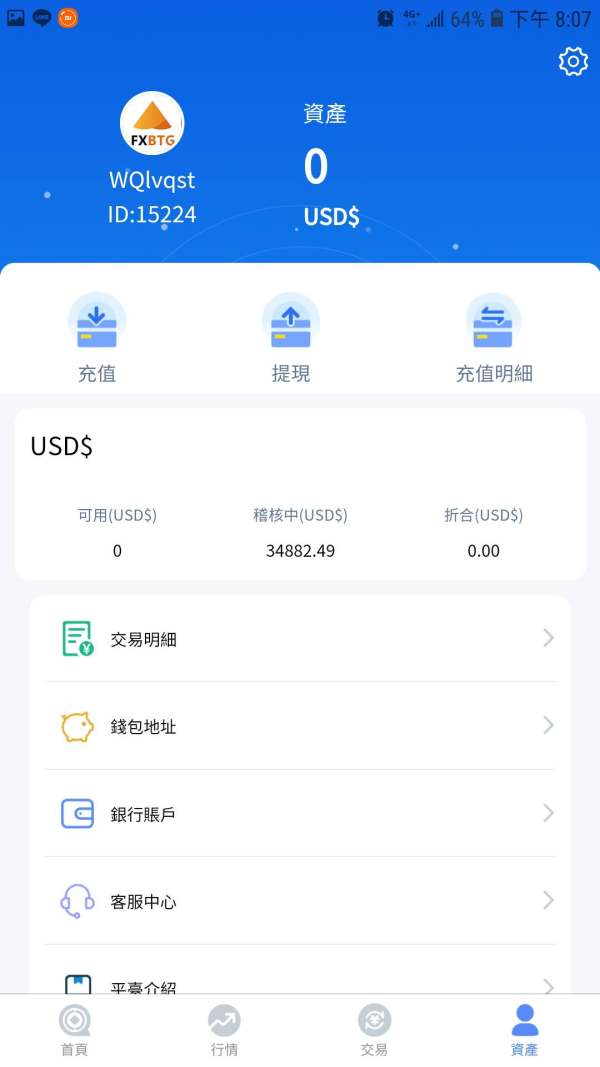Switch to the 首頁 home tab
Image resolution: width=600 pixels, height=1067 pixels.
75,1030
